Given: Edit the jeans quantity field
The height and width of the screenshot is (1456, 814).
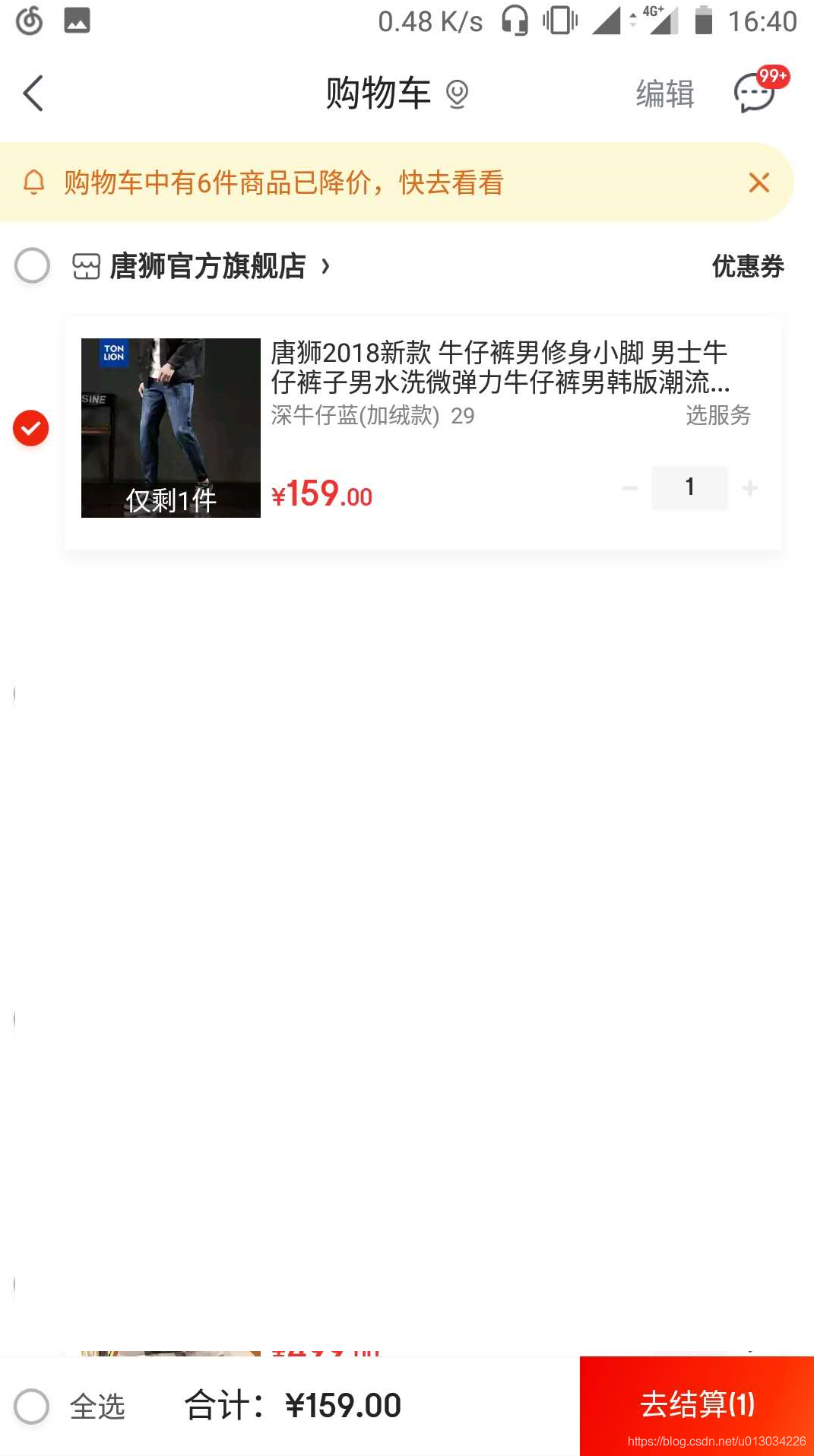Looking at the screenshot, I should [x=689, y=487].
